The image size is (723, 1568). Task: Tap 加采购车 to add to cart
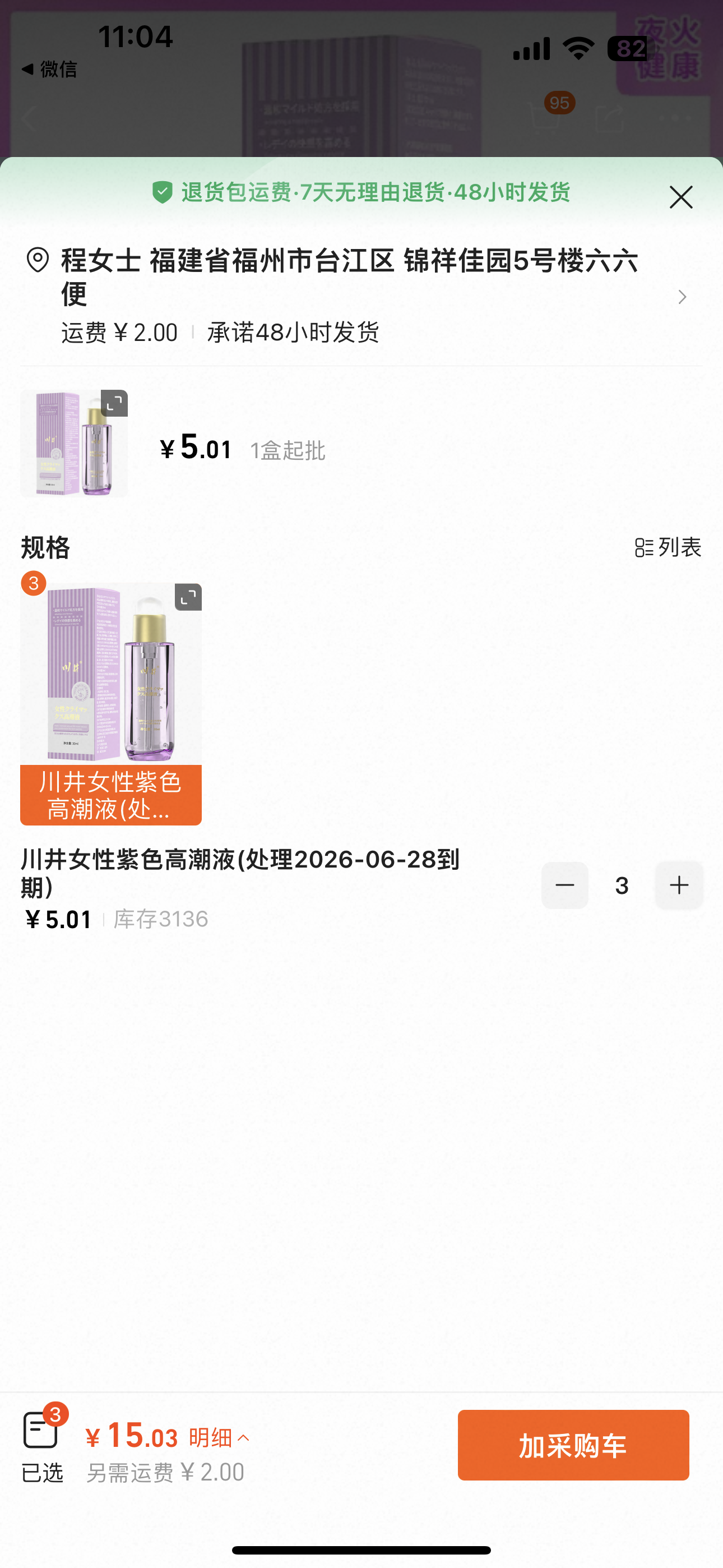[573, 1445]
